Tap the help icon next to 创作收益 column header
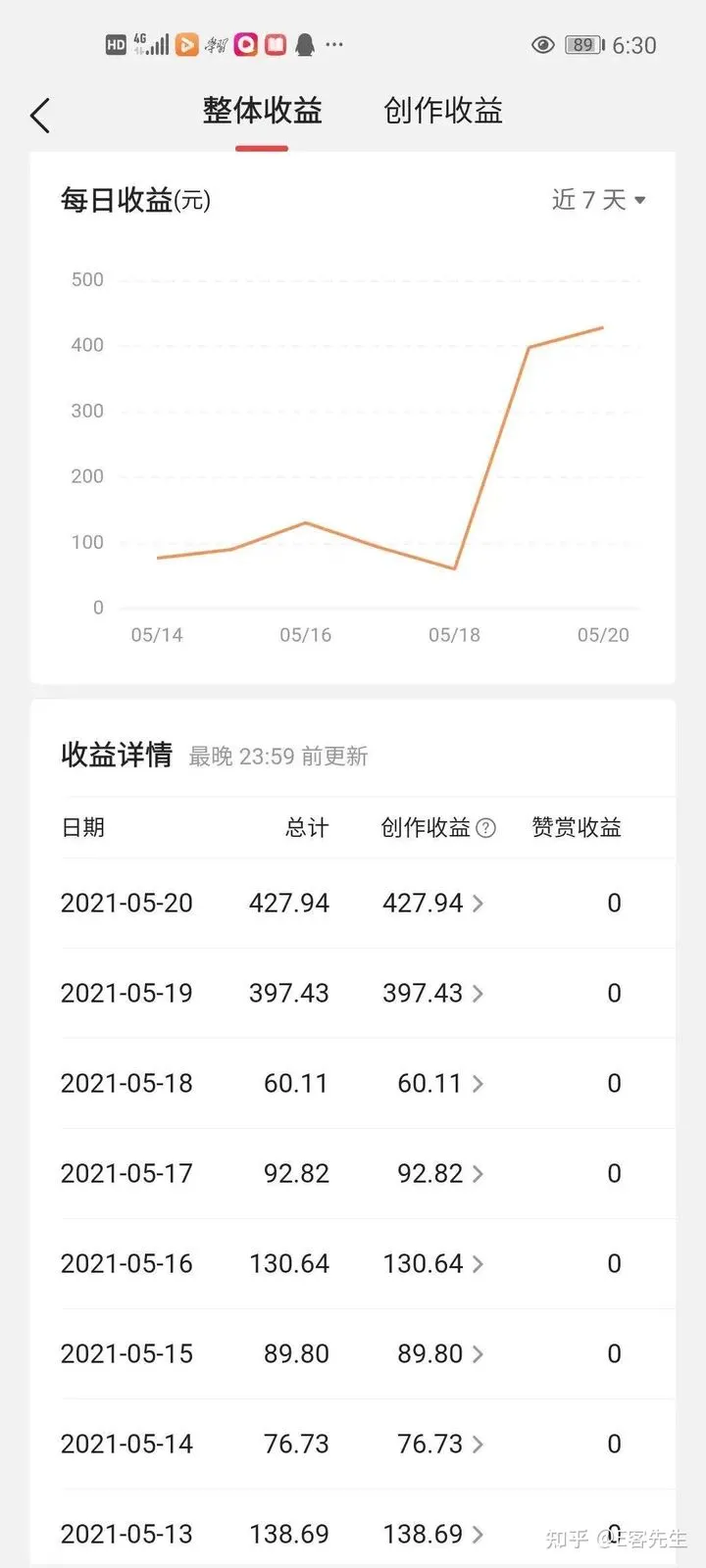The width and height of the screenshot is (706, 1568). pyautogui.click(x=486, y=827)
